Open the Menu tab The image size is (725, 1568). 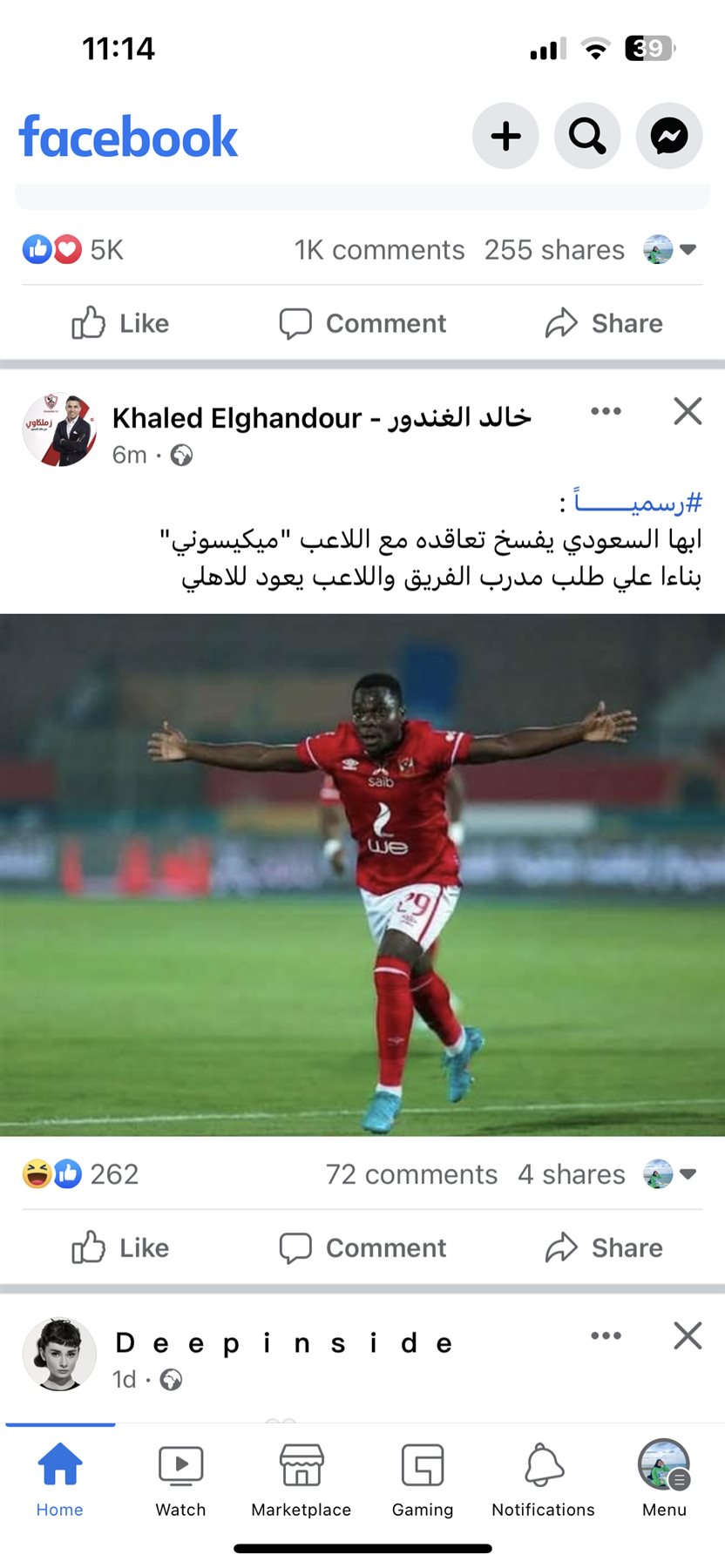664,1479
